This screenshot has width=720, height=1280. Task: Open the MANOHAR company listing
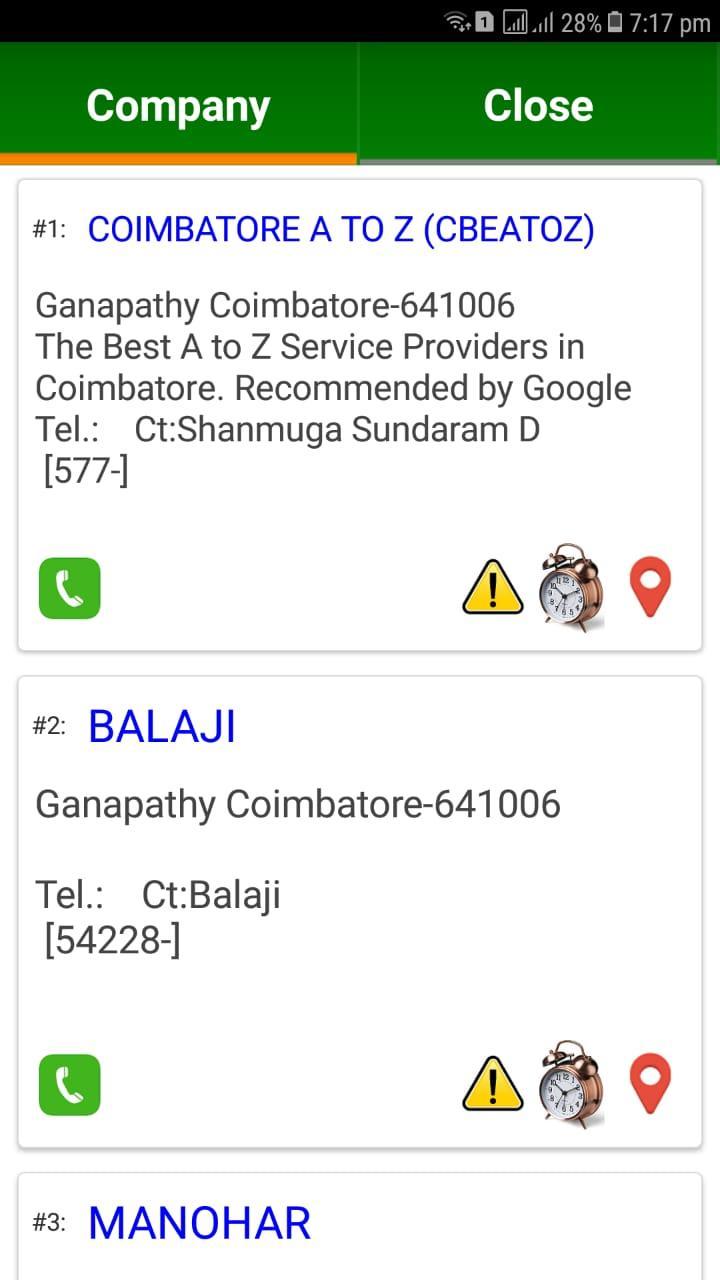point(200,1223)
